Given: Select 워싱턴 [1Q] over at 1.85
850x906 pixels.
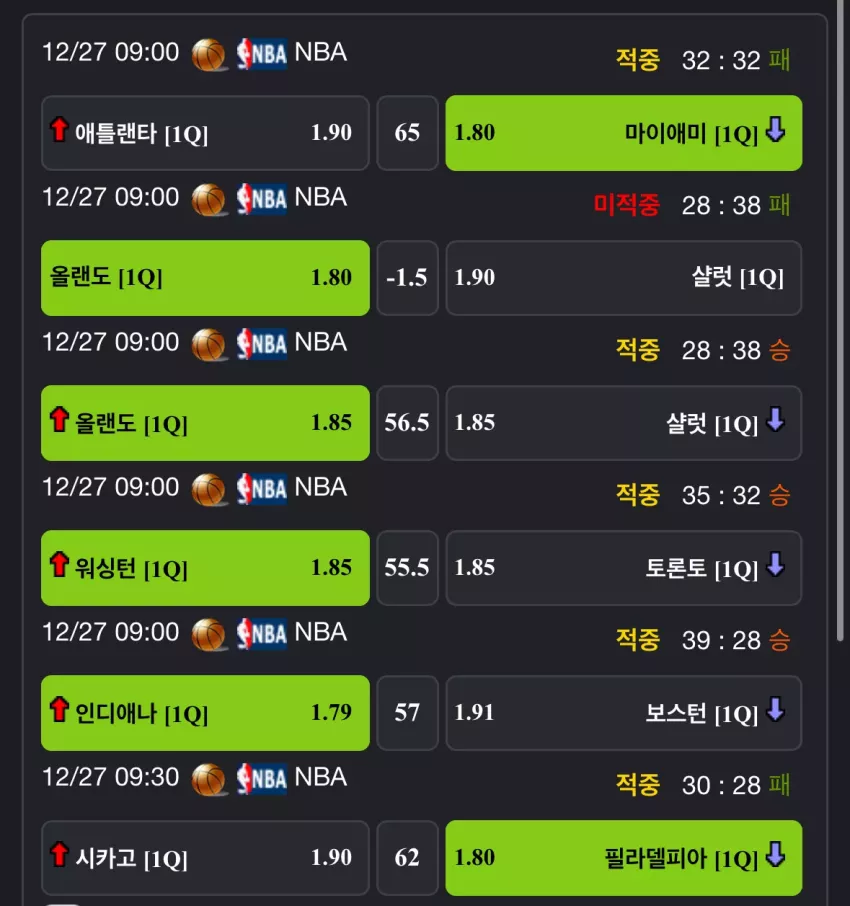Looking at the screenshot, I should pos(205,568).
